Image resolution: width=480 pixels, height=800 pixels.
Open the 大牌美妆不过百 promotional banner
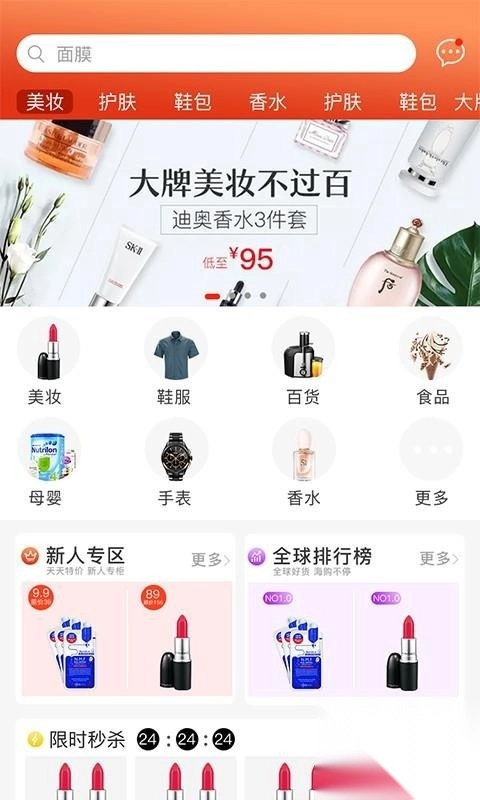240,213
